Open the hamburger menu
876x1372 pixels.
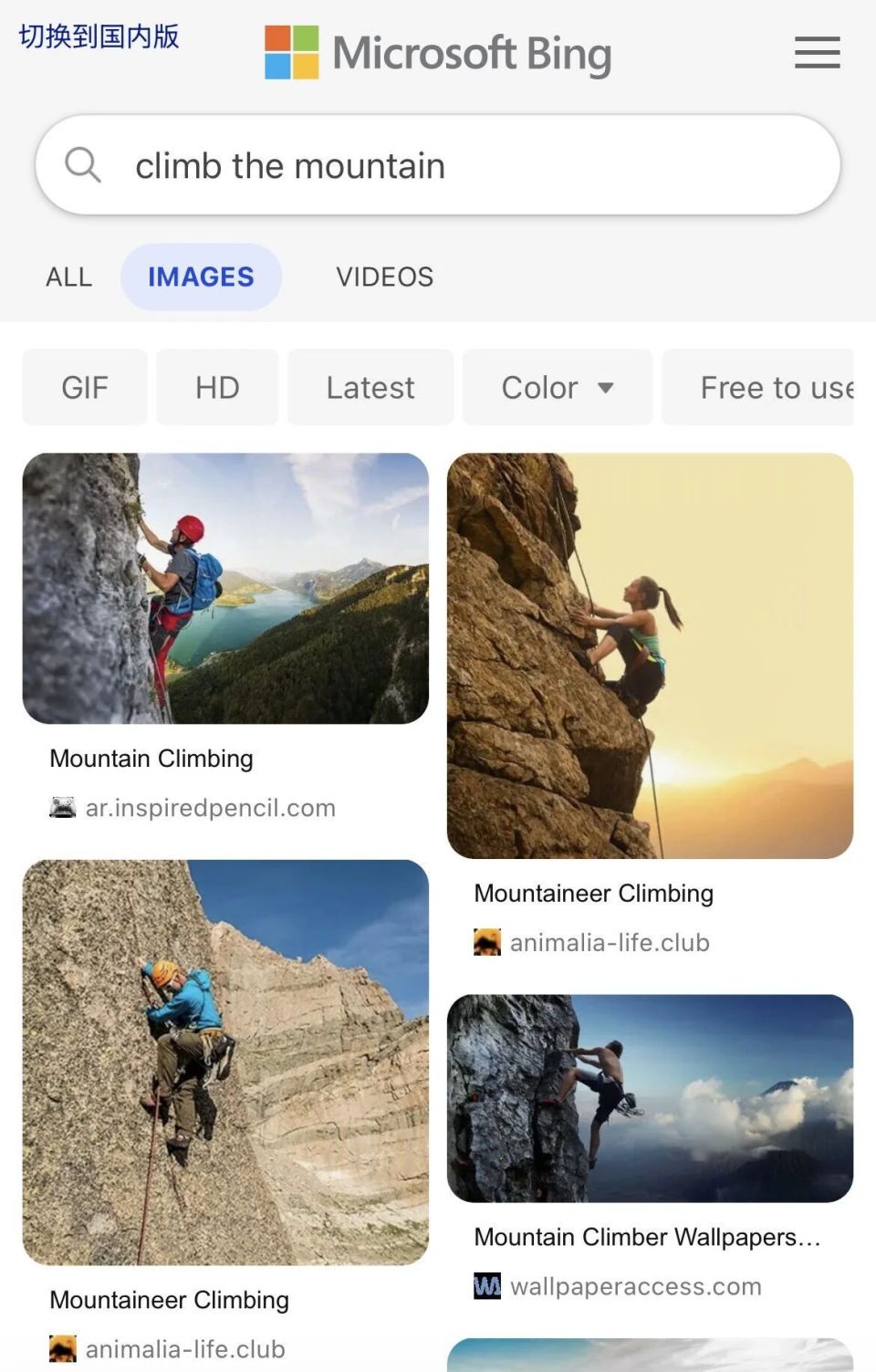coord(816,53)
